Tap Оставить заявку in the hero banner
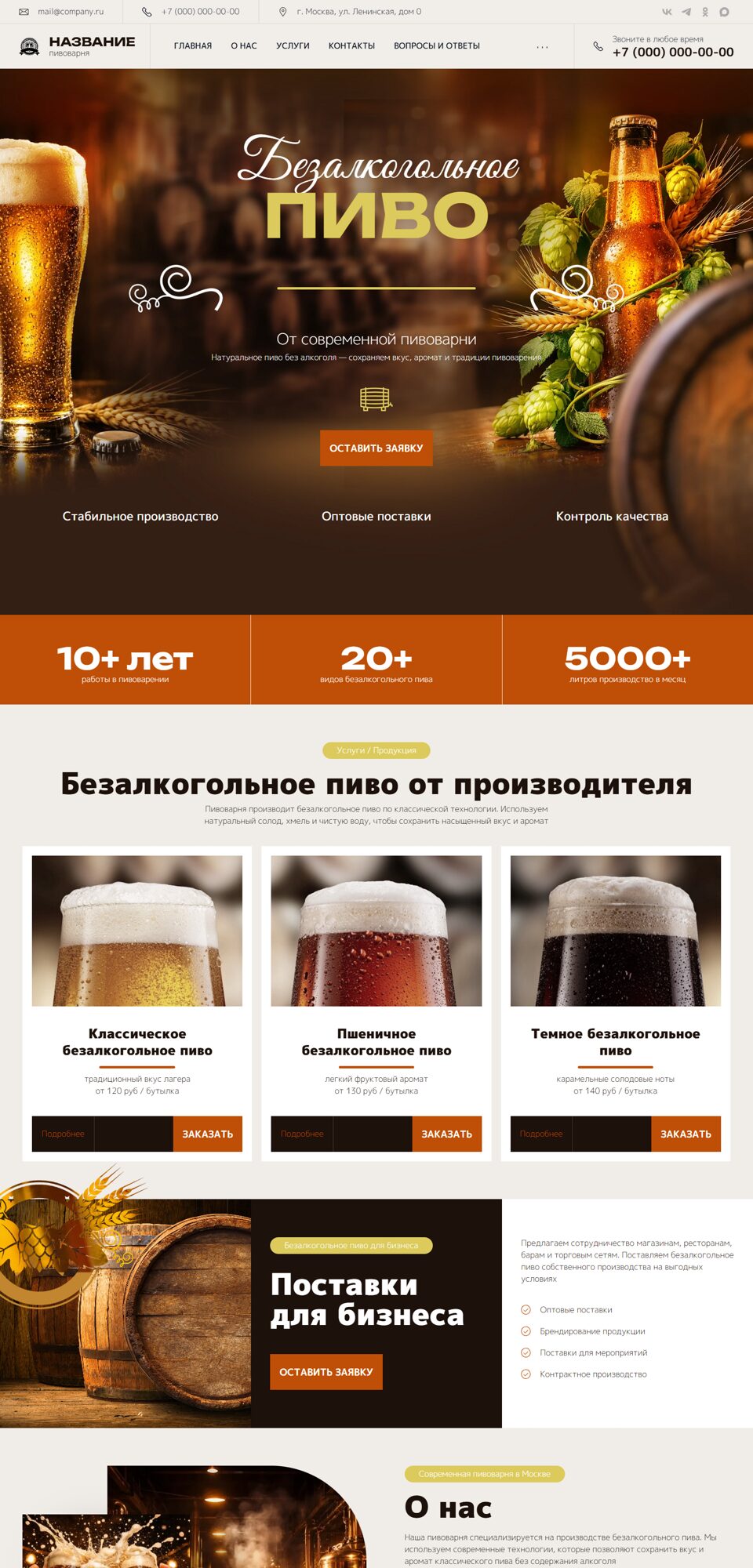 pos(376,448)
